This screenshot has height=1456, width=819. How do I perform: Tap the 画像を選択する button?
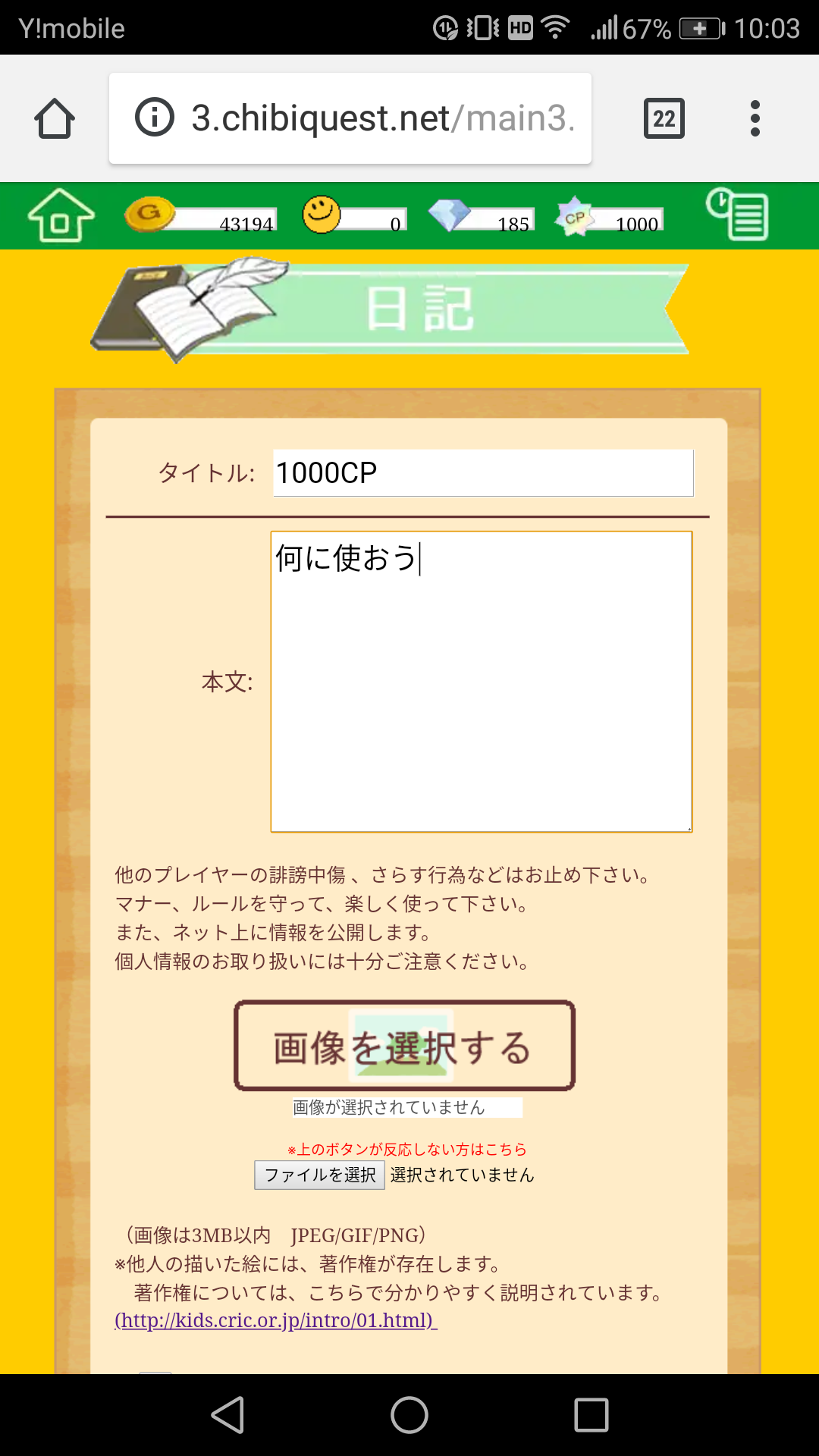point(404,1046)
